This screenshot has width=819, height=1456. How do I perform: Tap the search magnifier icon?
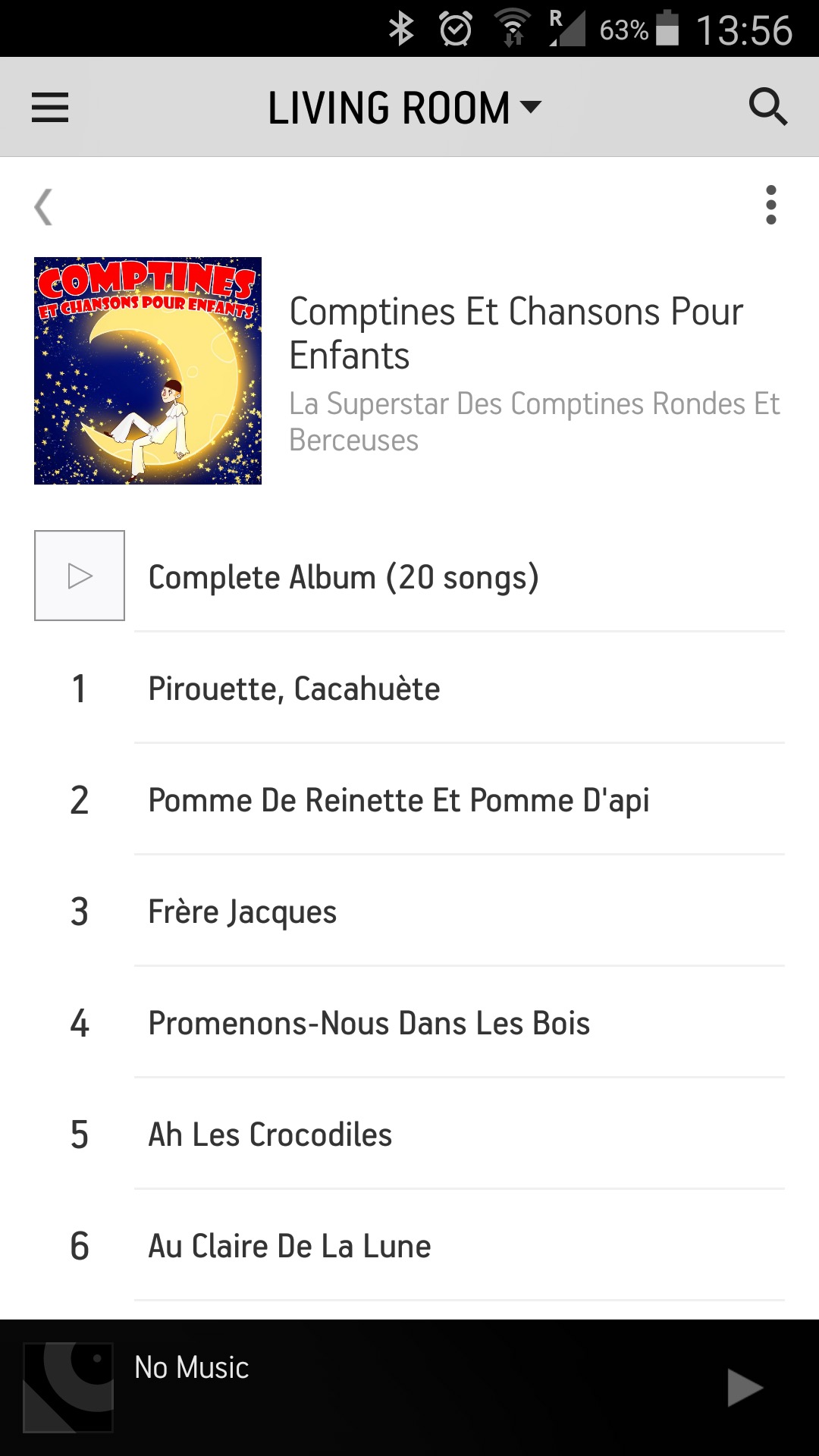click(767, 107)
